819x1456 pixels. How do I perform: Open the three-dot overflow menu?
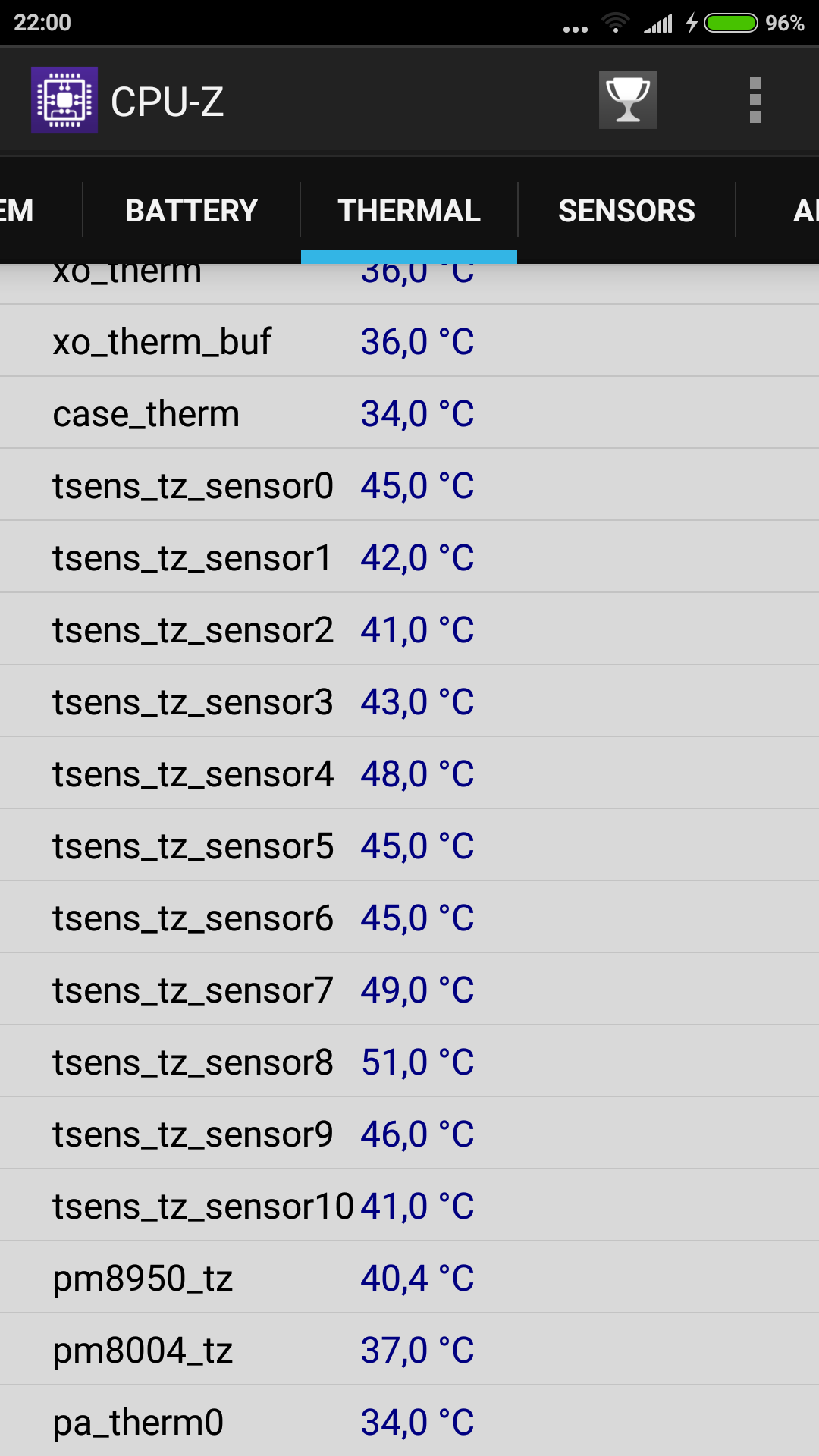tap(755, 100)
